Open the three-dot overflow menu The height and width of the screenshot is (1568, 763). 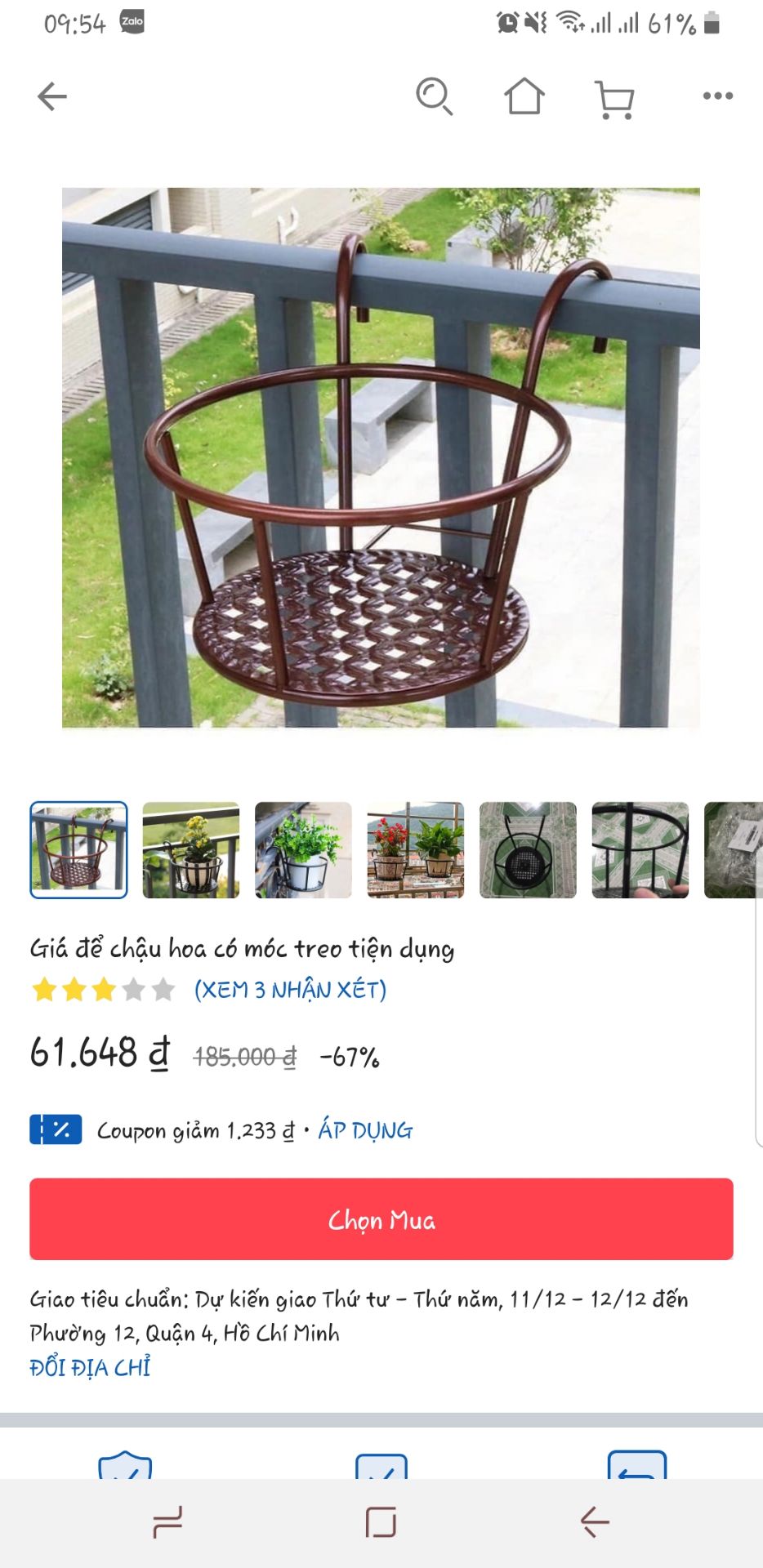[x=717, y=96]
